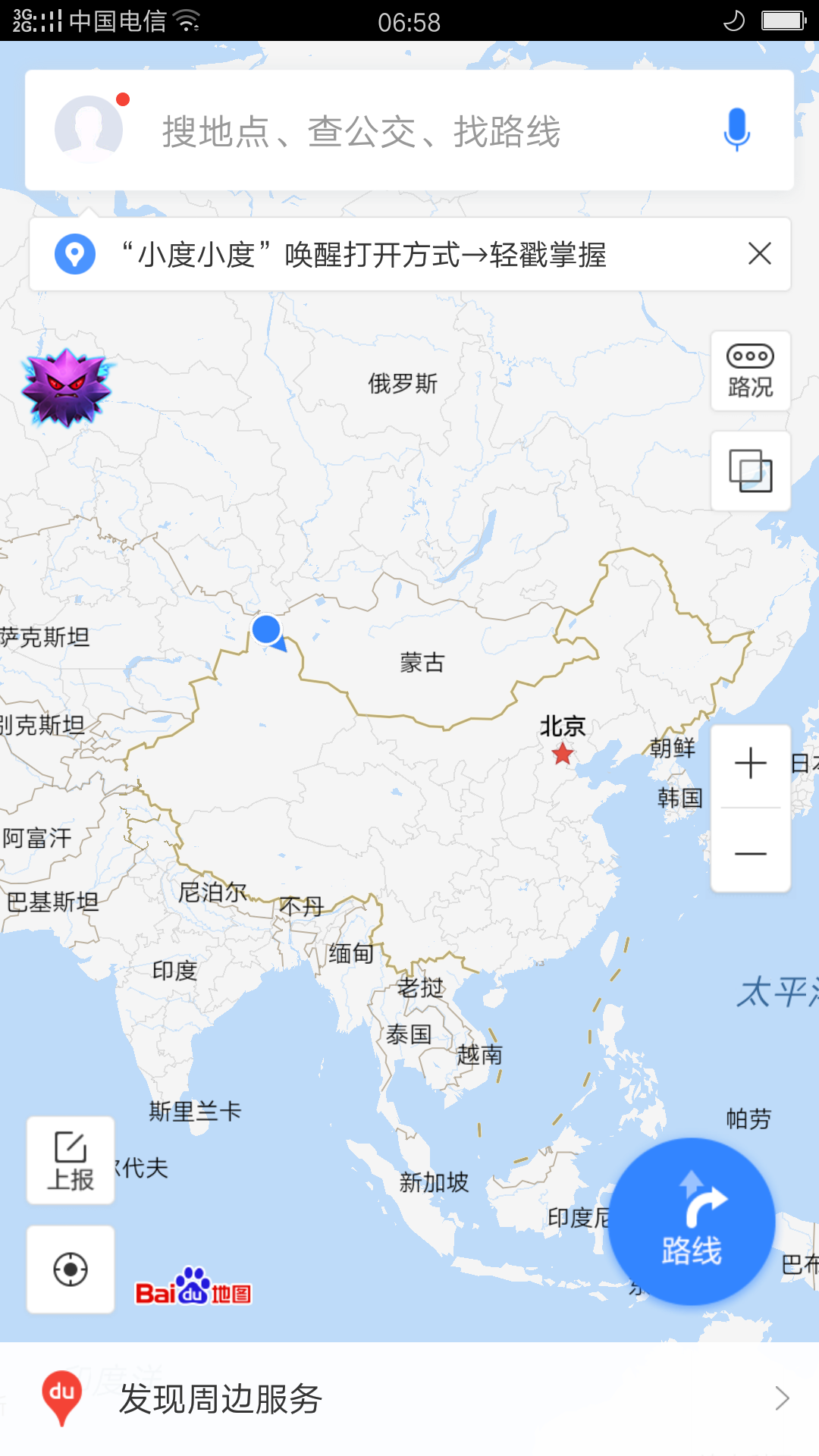Center the map on my location
This screenshot has height=1456, width=819.
[x=71, y=1269]
